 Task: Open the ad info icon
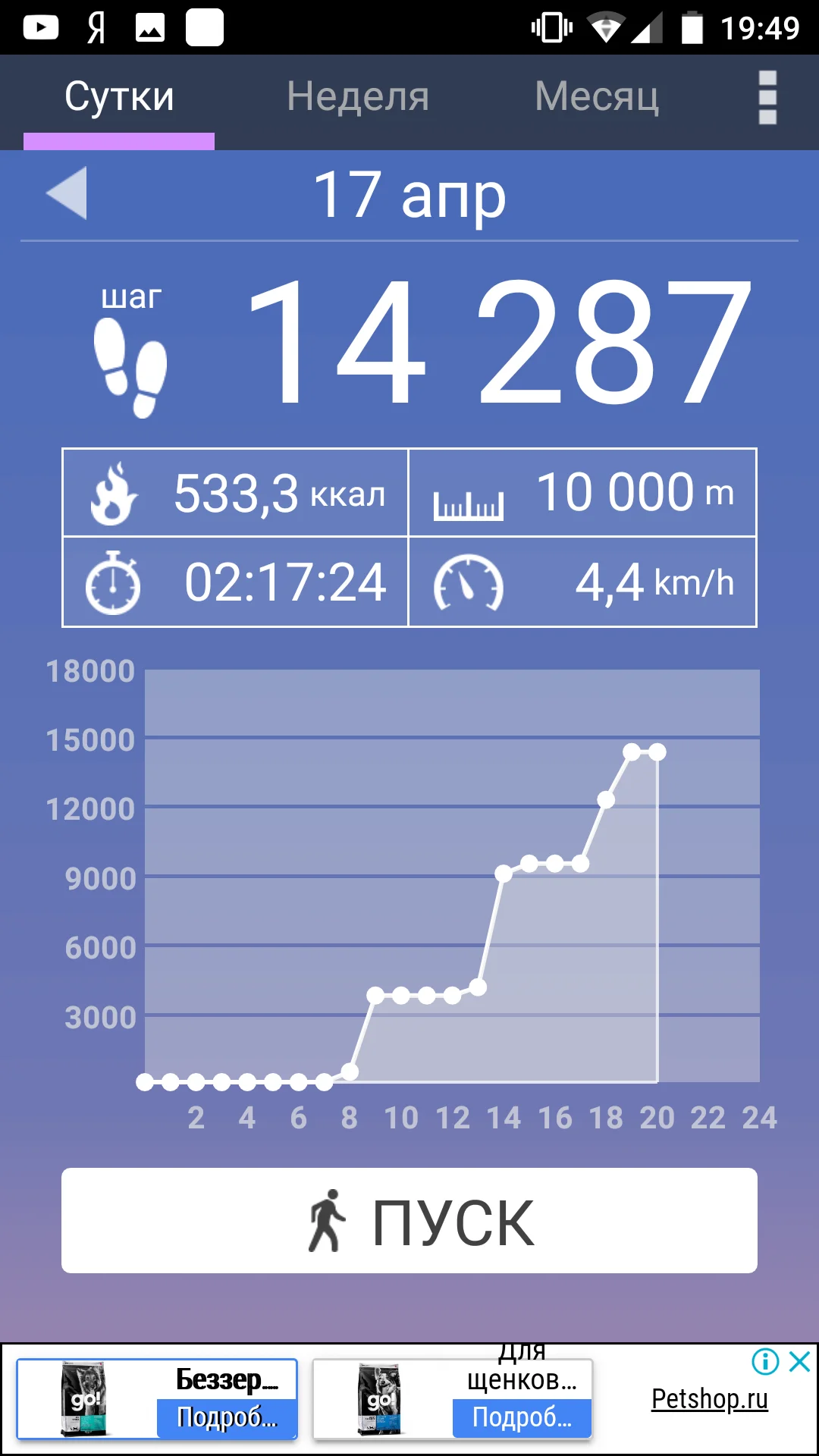click(765, 1361)
